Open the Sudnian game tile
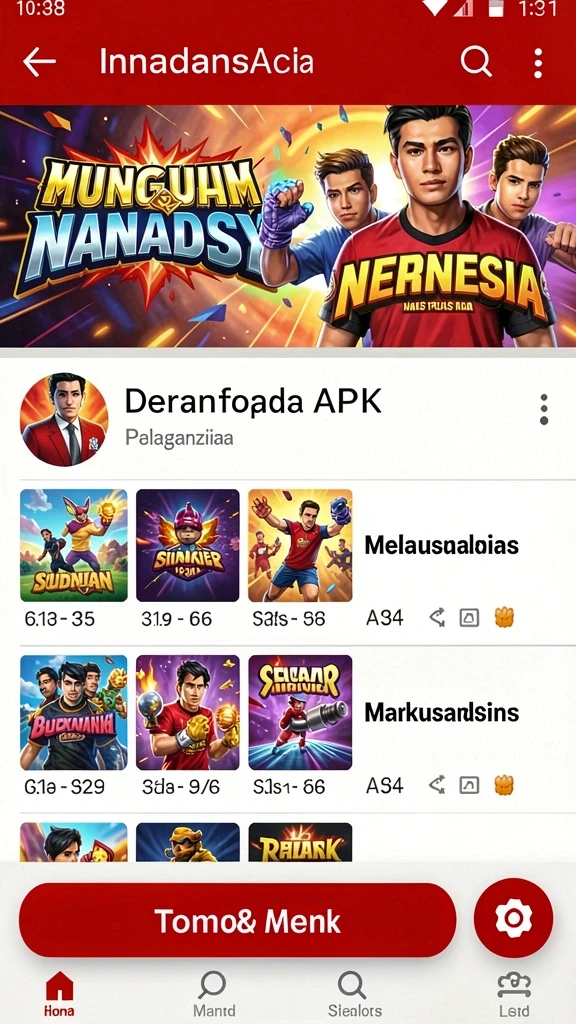This screenshot has height=1024, width=576. click(x=74, y=545)
